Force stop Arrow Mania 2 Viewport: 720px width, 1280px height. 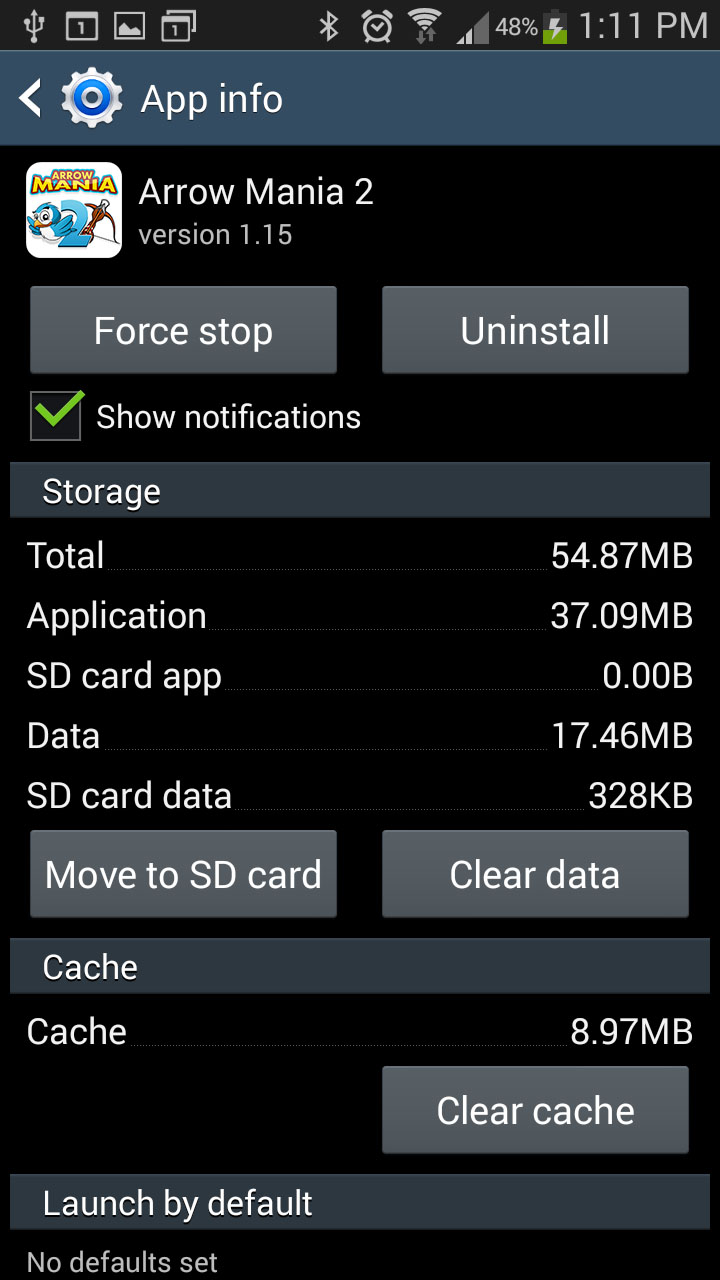point(183,331)
